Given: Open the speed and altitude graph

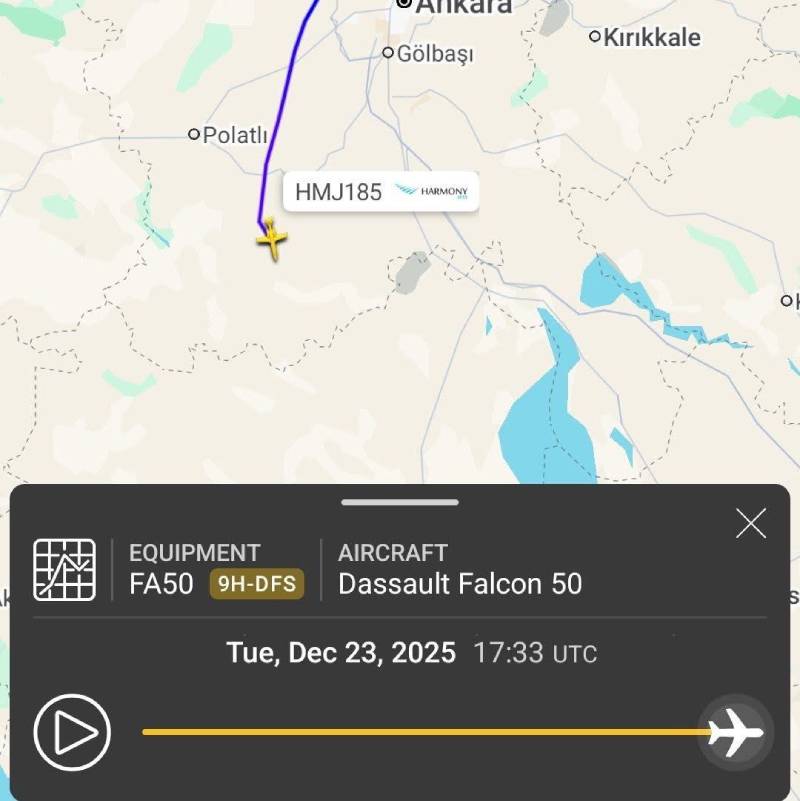Looking at the screenshot, I should pyautogui.click(x=65, y=569).
